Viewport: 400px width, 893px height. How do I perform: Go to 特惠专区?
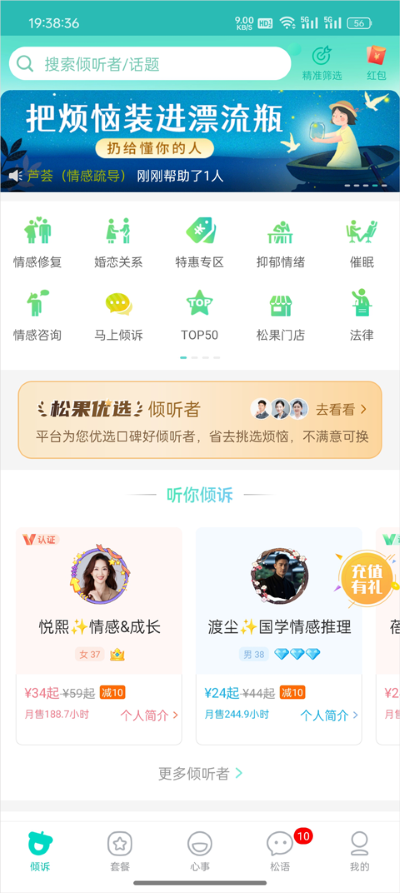(199, 243)
